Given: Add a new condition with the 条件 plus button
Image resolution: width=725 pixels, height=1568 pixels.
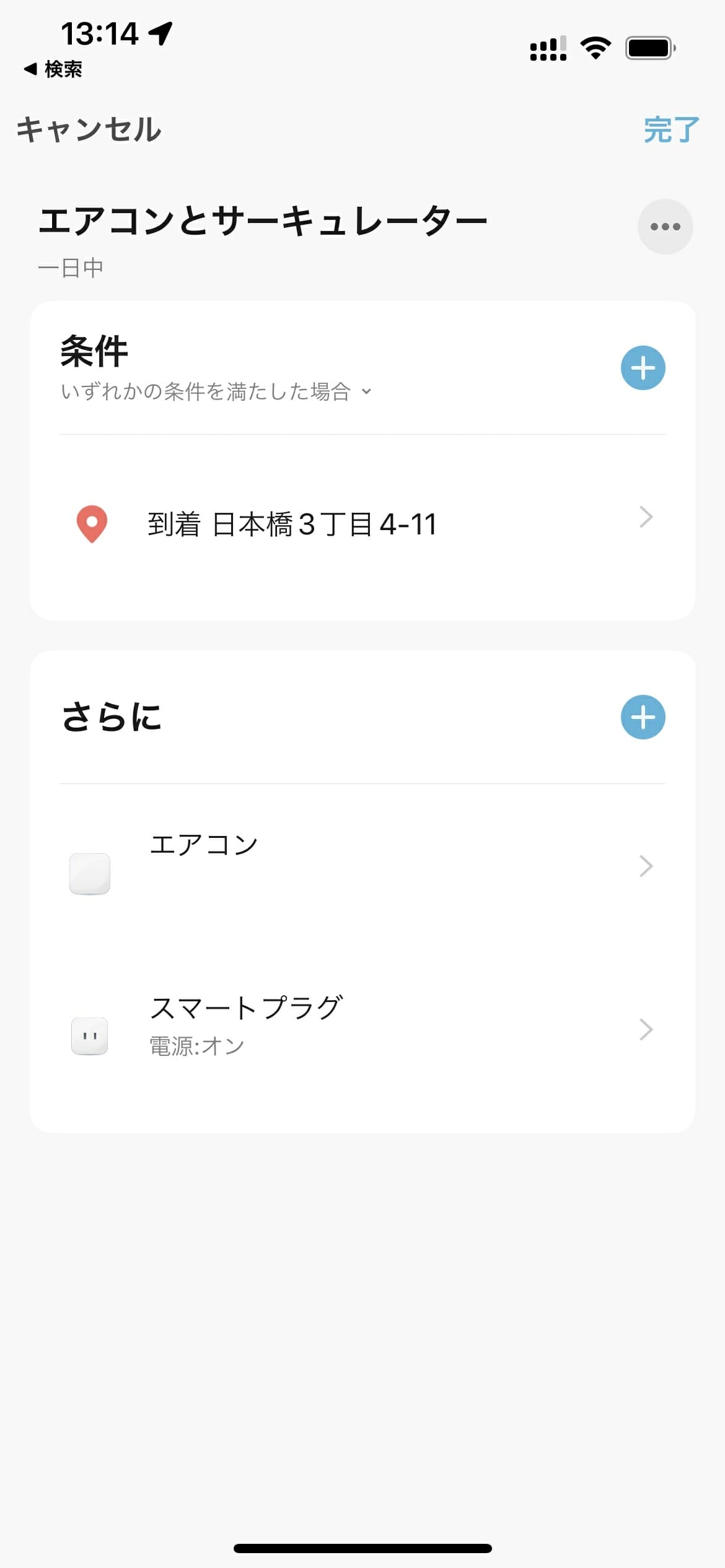Looking at the screenshot, I should click(x=643, y=368).
